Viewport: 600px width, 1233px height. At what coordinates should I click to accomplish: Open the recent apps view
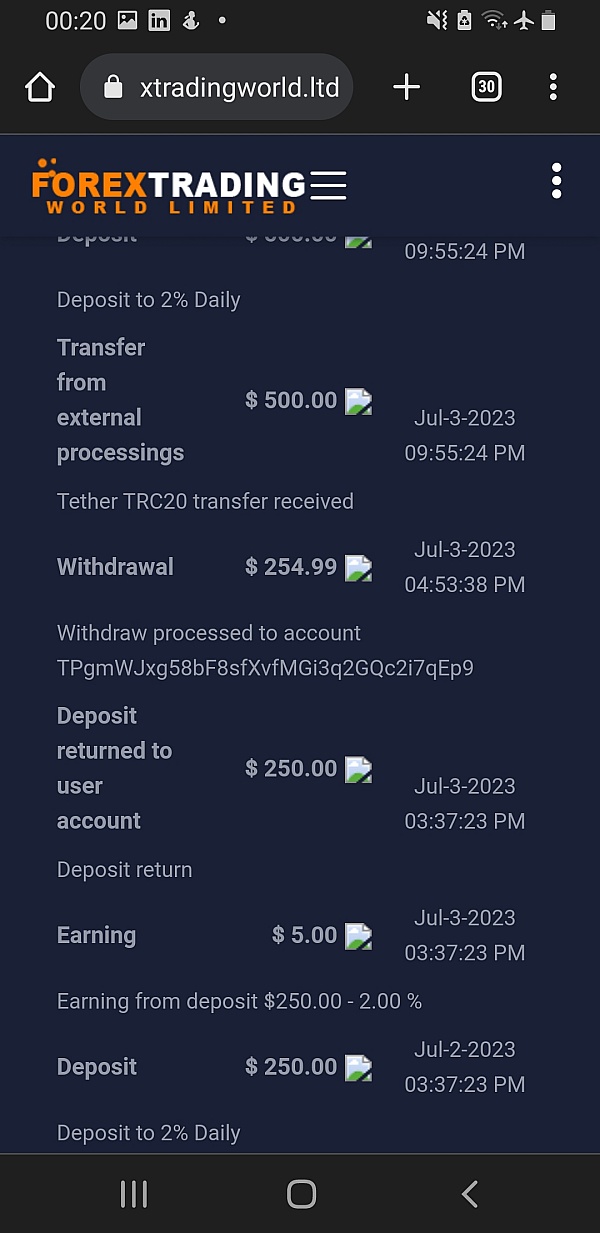coord(133,1193)
